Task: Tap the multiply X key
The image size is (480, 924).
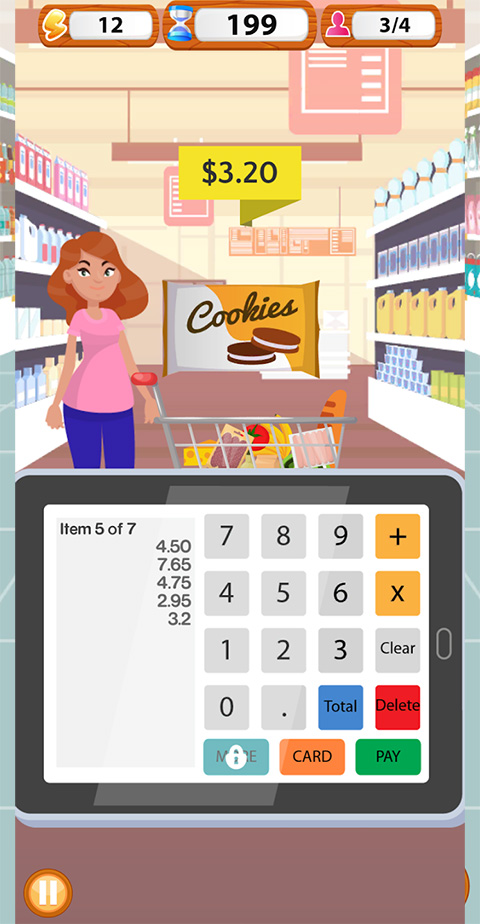Action: (398, 593)
